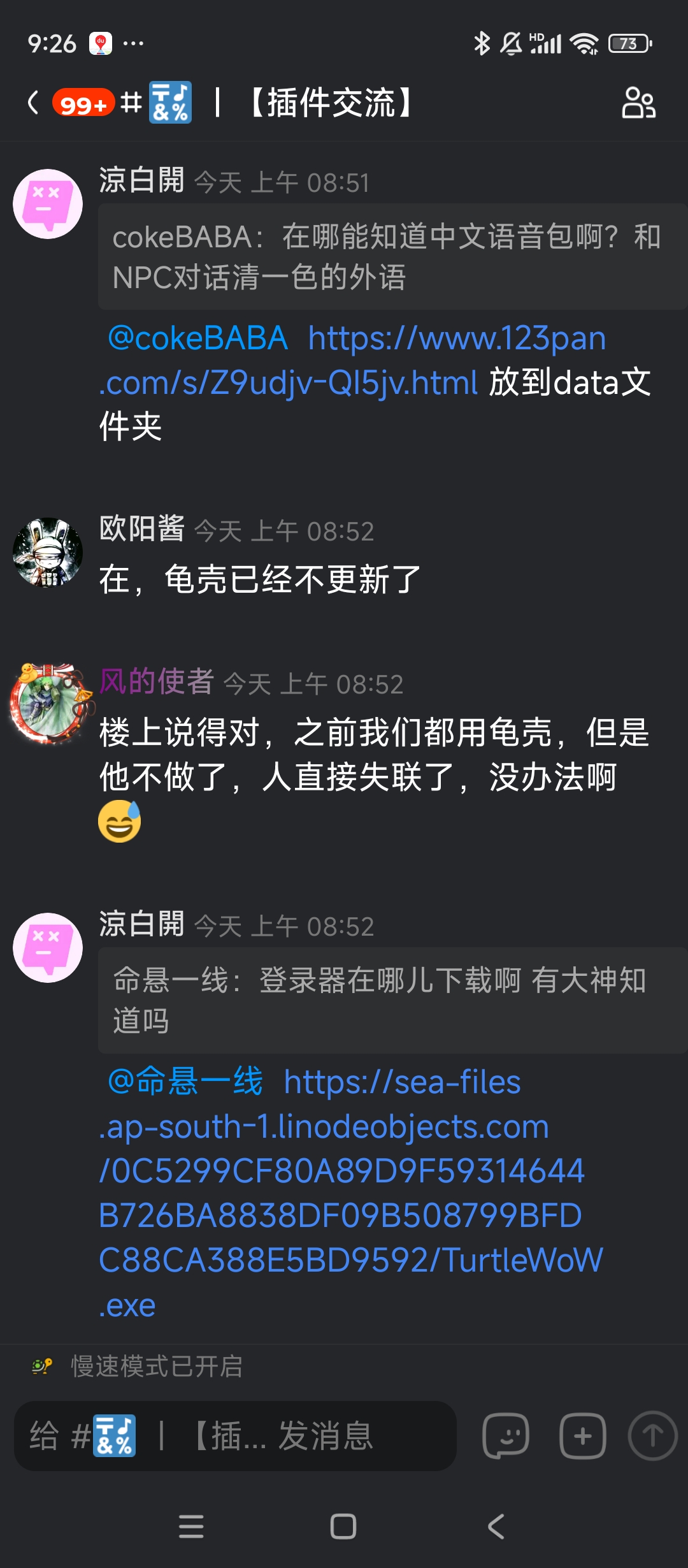Open the channel member list icon

coord(638,103)
